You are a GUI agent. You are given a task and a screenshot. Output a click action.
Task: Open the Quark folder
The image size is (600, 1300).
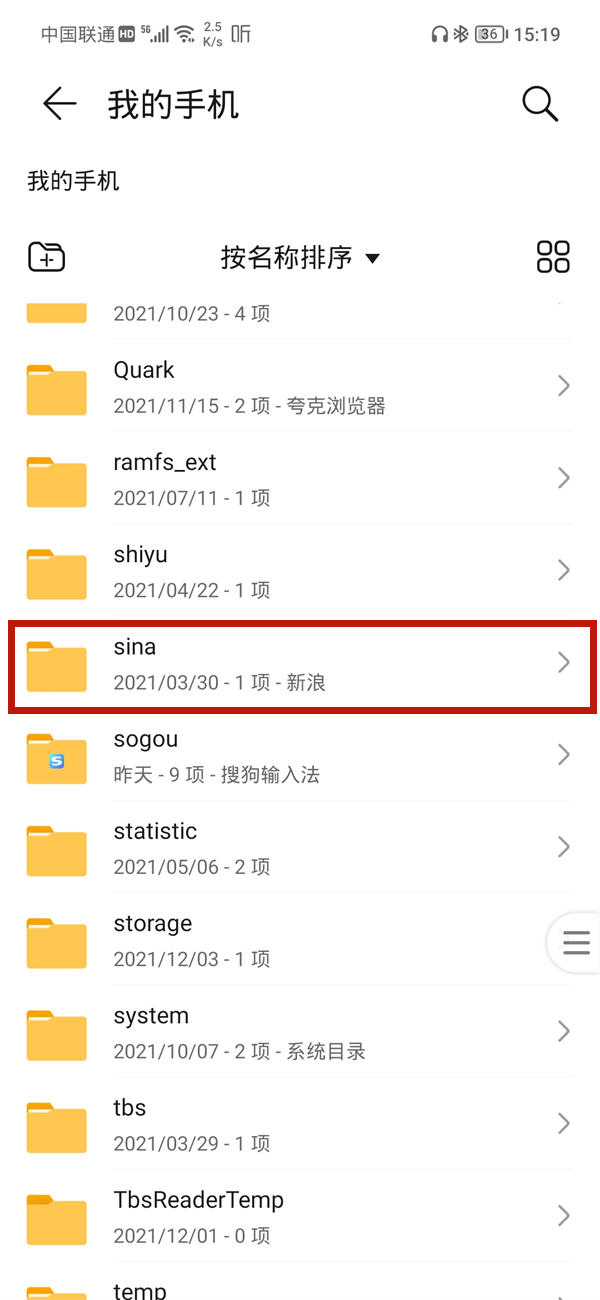coord(300,386)
